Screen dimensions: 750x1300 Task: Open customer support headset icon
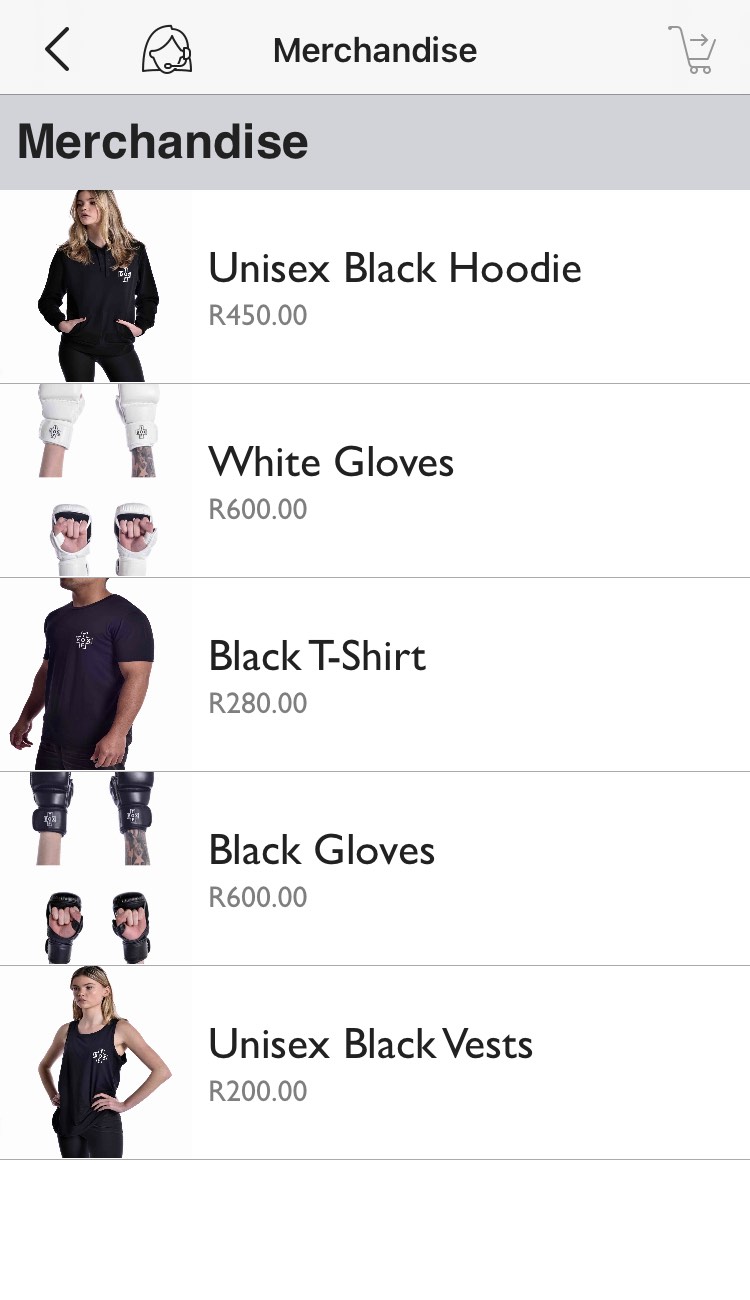pos(166,49)
